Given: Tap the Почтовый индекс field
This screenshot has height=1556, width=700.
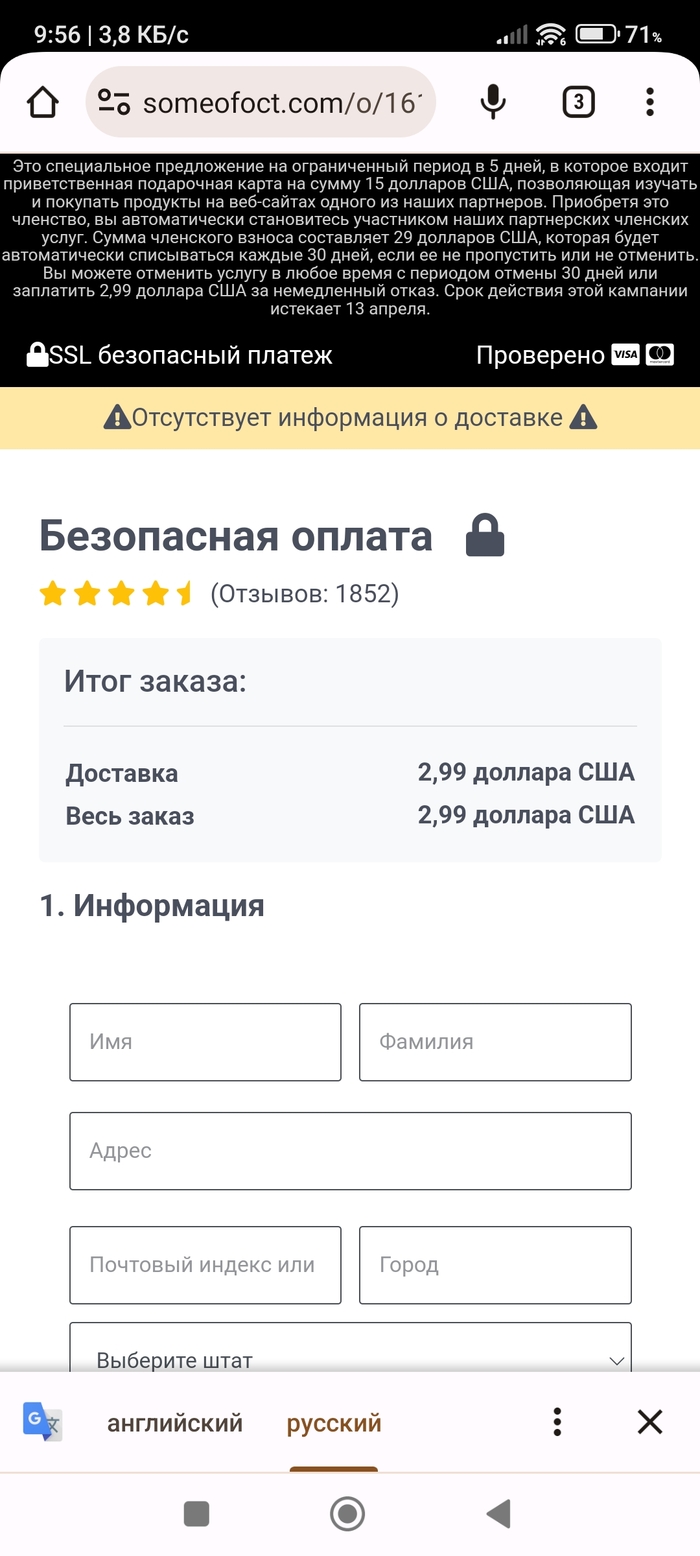Looking at the screenshot, I should pyautogui.click(x=205, y=1265).
